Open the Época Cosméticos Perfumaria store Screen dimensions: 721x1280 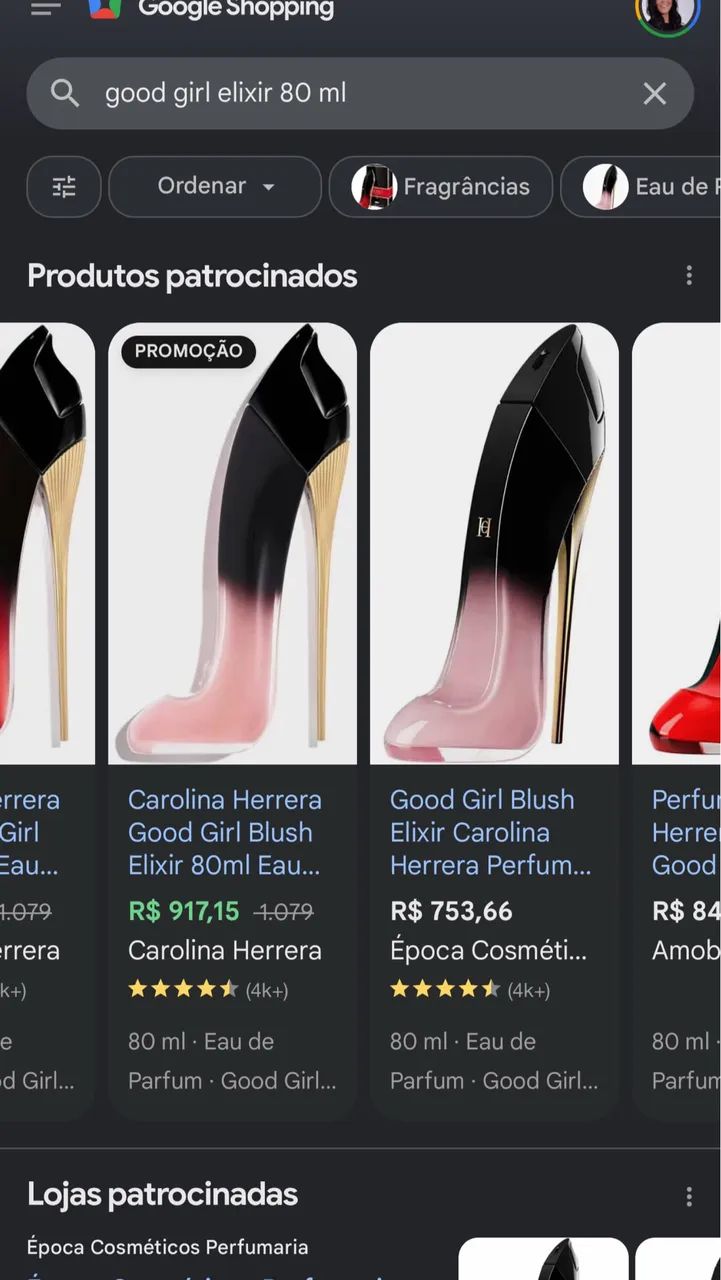point(168,1247)
